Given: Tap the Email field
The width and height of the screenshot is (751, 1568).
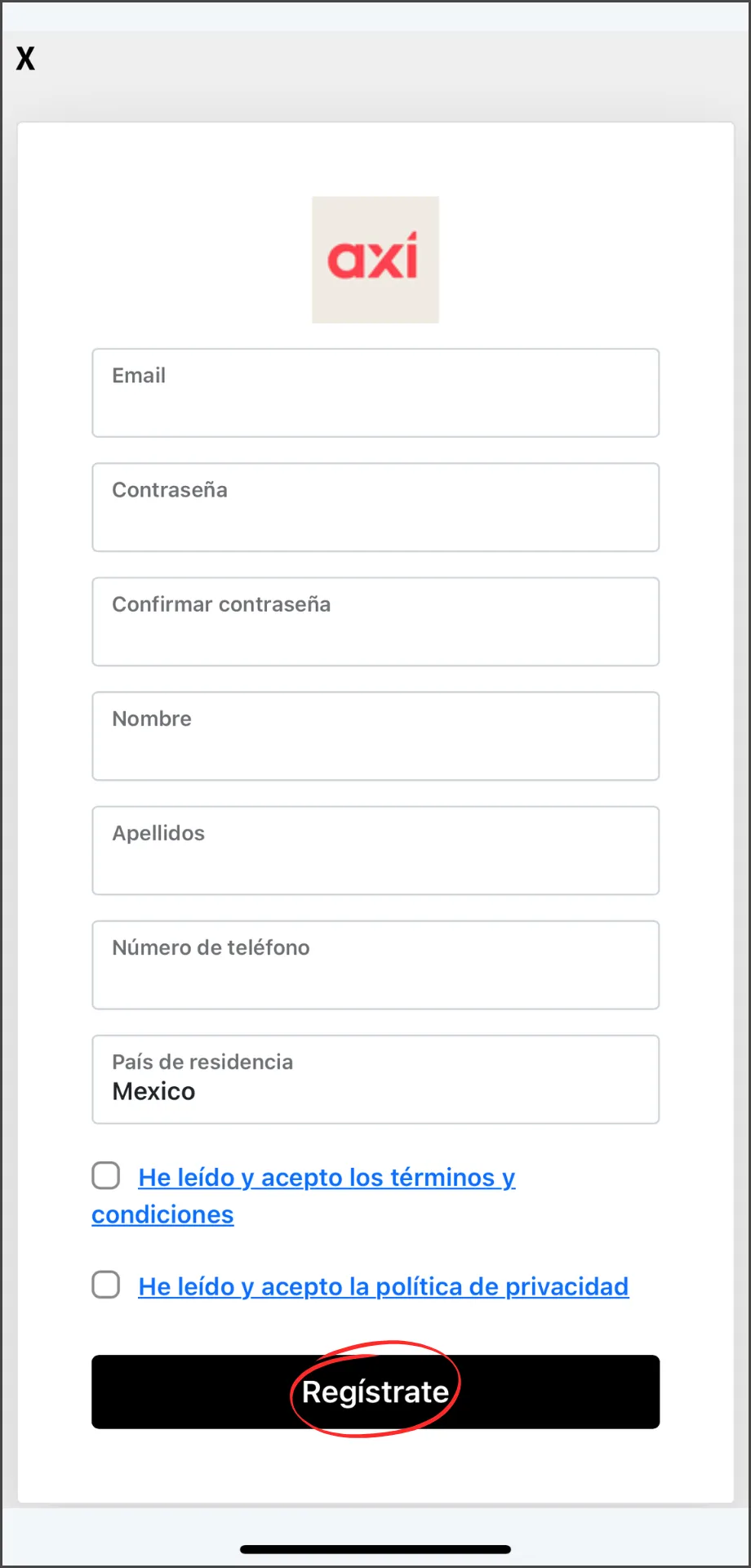Looking at the screenshot, I should tap(375, 393).
